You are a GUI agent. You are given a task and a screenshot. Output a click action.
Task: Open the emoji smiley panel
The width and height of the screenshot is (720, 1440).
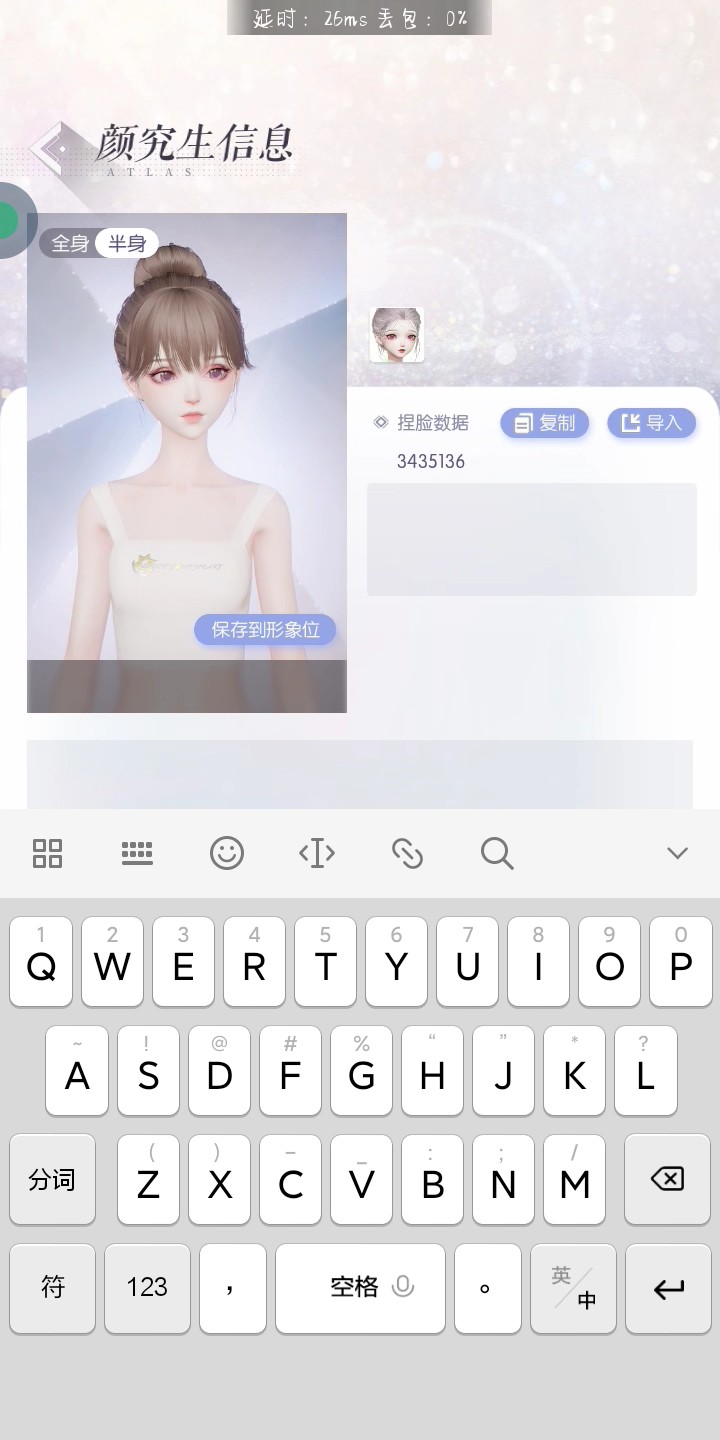point(227,853)
